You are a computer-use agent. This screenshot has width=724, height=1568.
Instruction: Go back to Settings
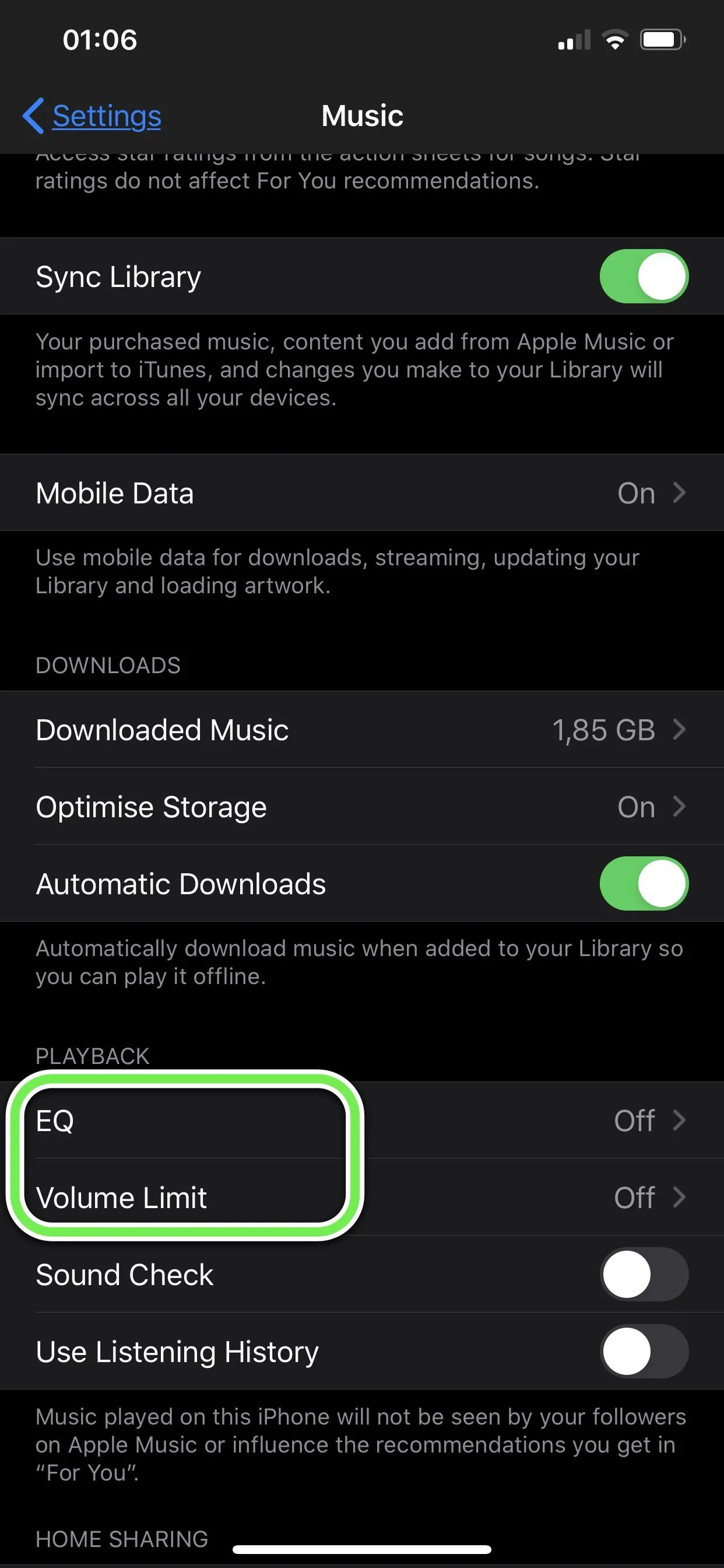coord(93,116)
